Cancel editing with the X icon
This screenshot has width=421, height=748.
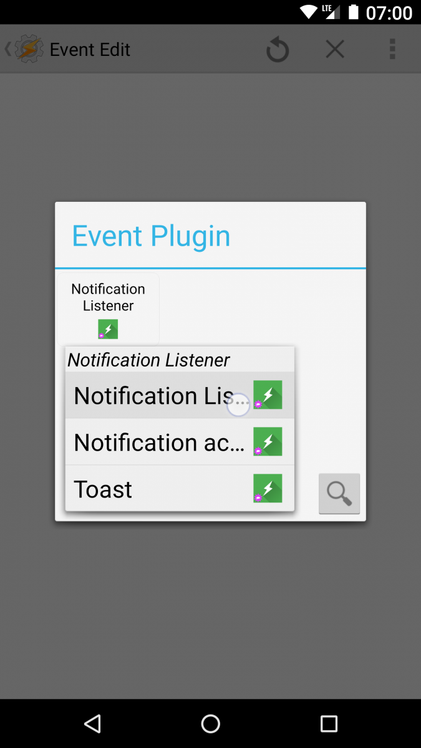(x=335, y=49)
